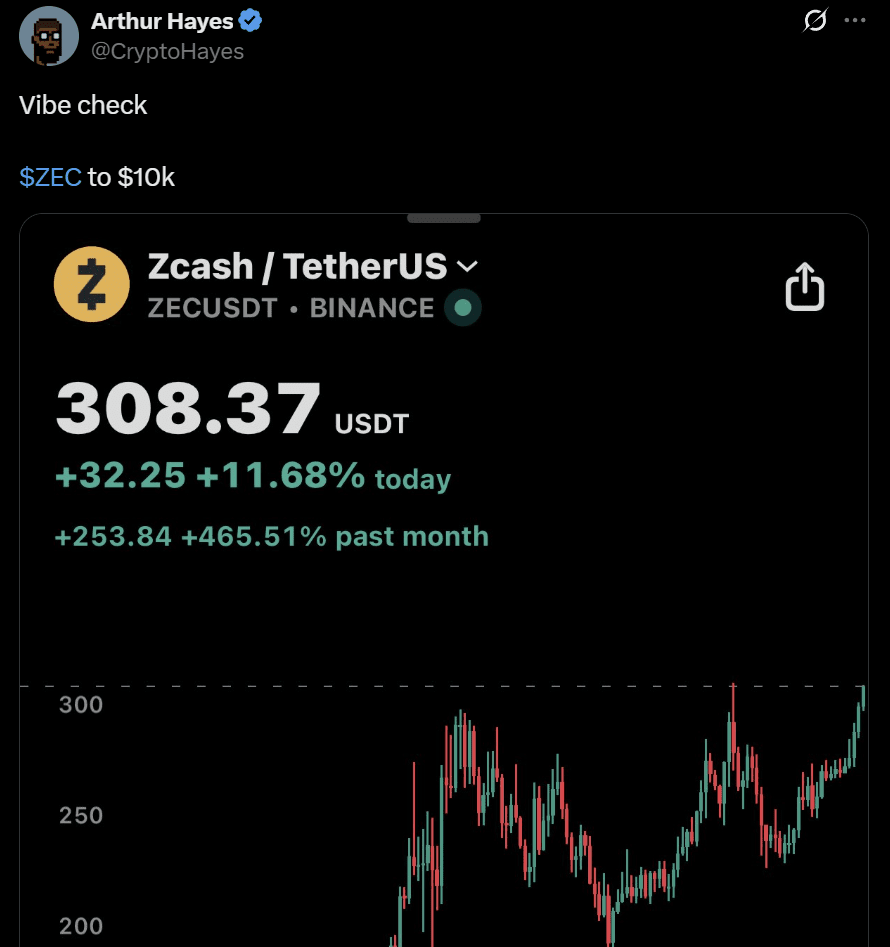
Task: Click the @CryptoHayes handle
Action: (x=166, y=51)
